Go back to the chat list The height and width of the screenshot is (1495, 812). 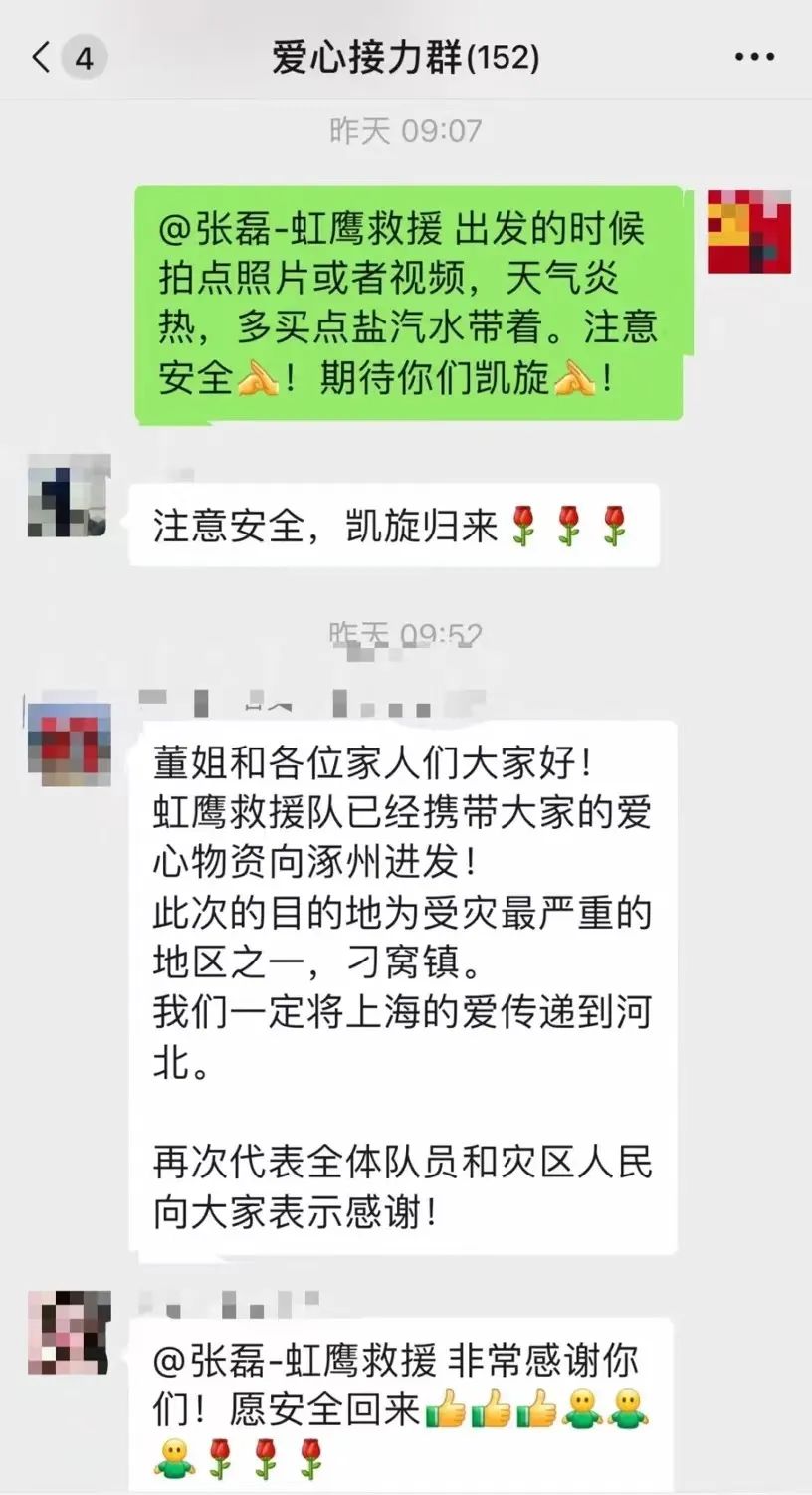[x=42, y=58]
